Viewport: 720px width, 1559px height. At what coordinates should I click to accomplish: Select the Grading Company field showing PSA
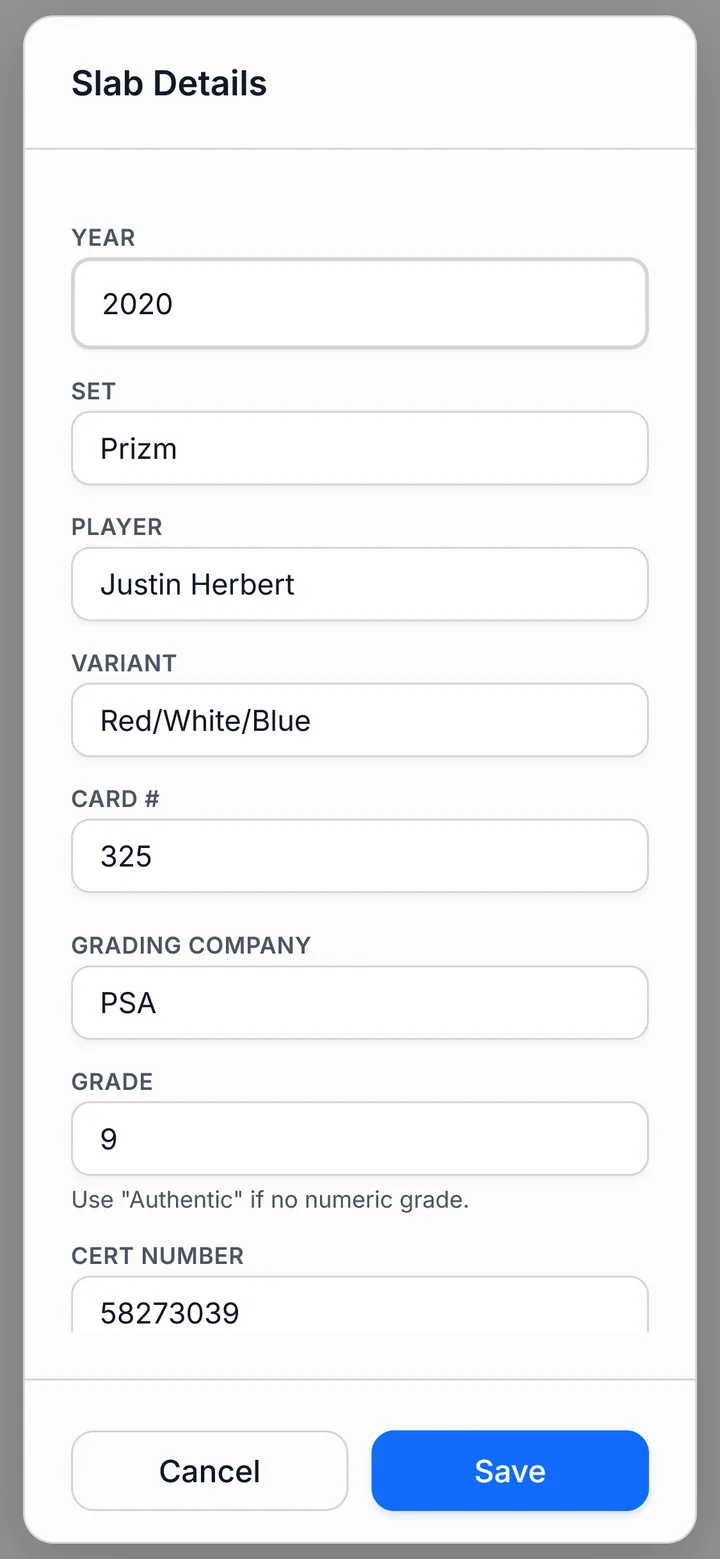point(360,1002)
